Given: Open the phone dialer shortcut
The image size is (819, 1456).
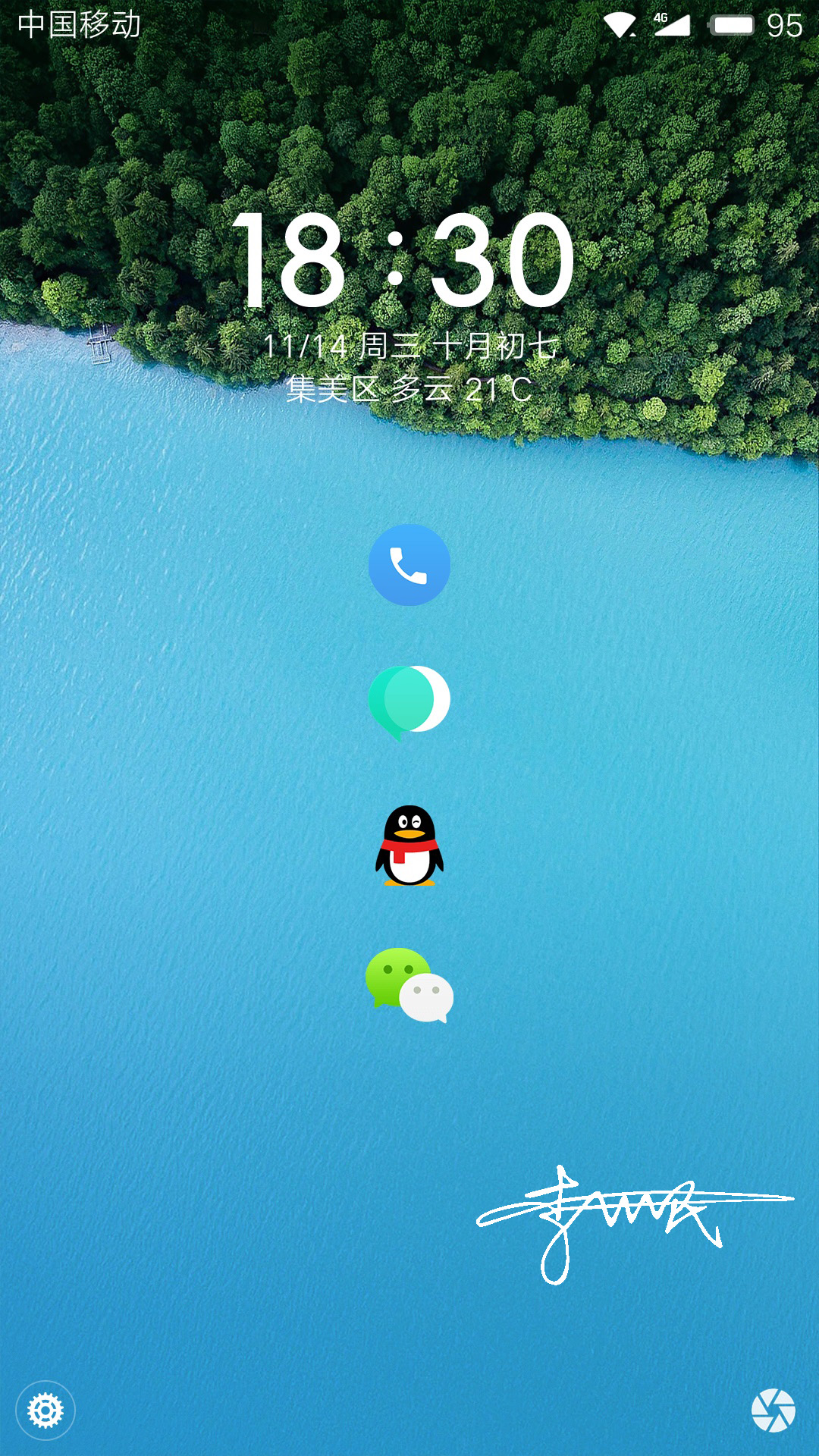Looking at the screenshot, I should point(409,565).
